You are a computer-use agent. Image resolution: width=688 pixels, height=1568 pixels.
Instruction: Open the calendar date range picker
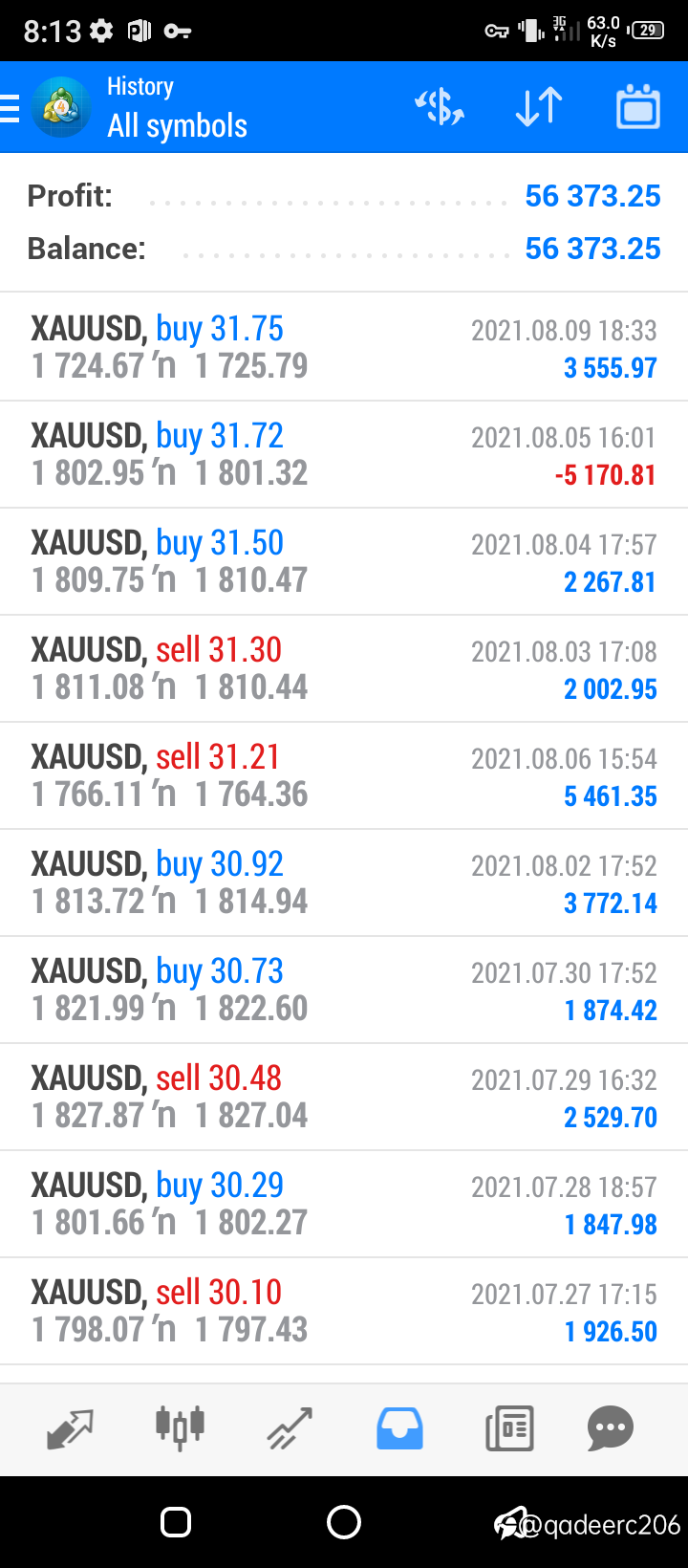coord(637,106)
